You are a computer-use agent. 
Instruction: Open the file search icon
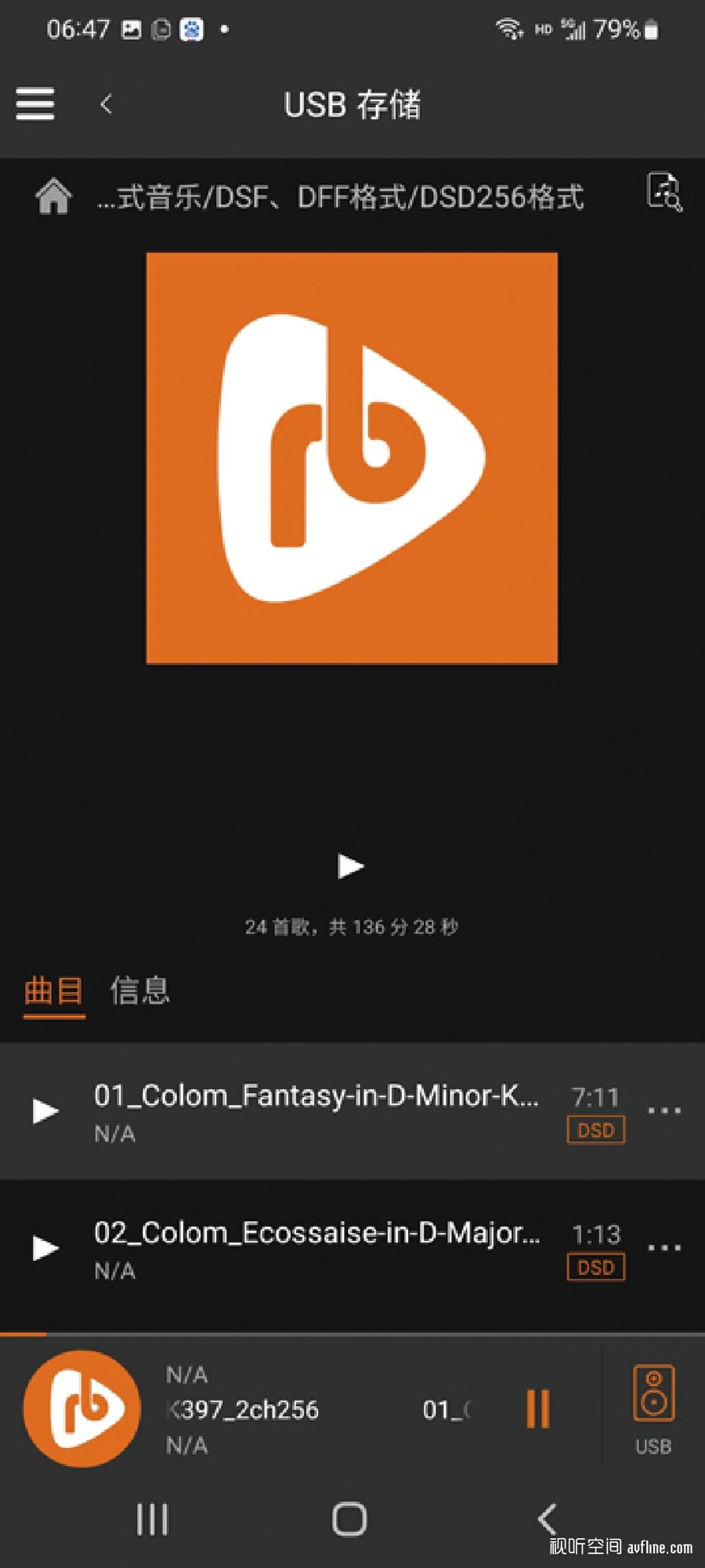[664, 192]
